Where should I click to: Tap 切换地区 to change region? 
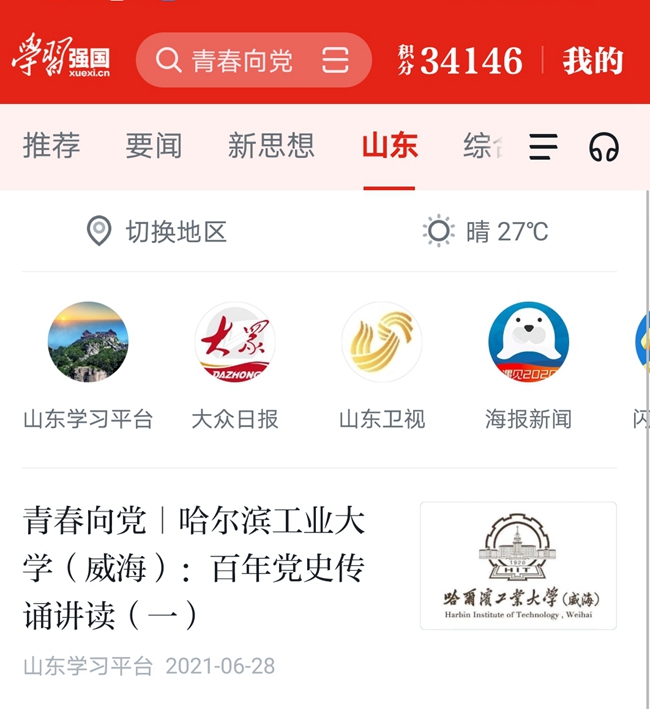(x=157, y=232)
